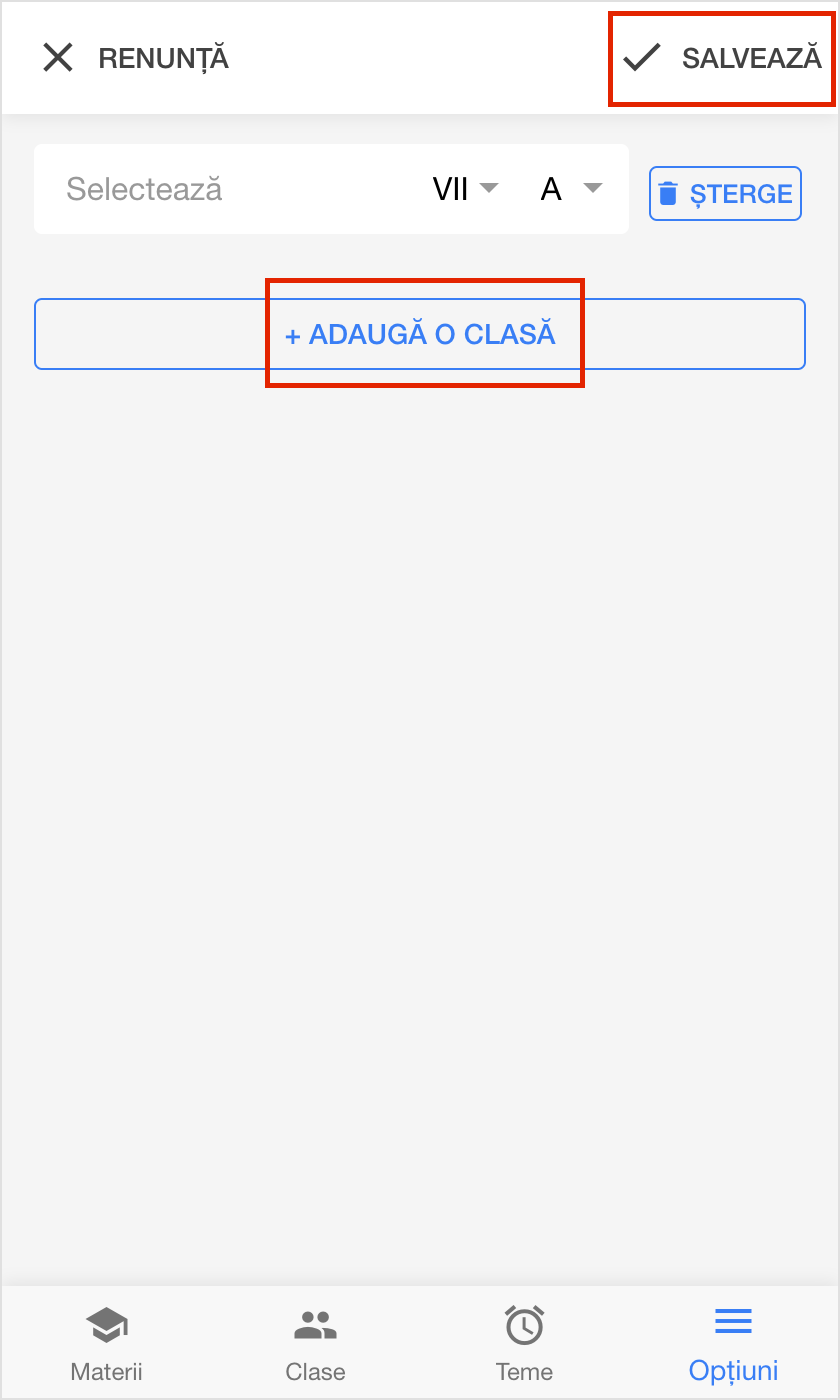
Task: Tap the Selectează field
Action: click(x=144, y=189)
